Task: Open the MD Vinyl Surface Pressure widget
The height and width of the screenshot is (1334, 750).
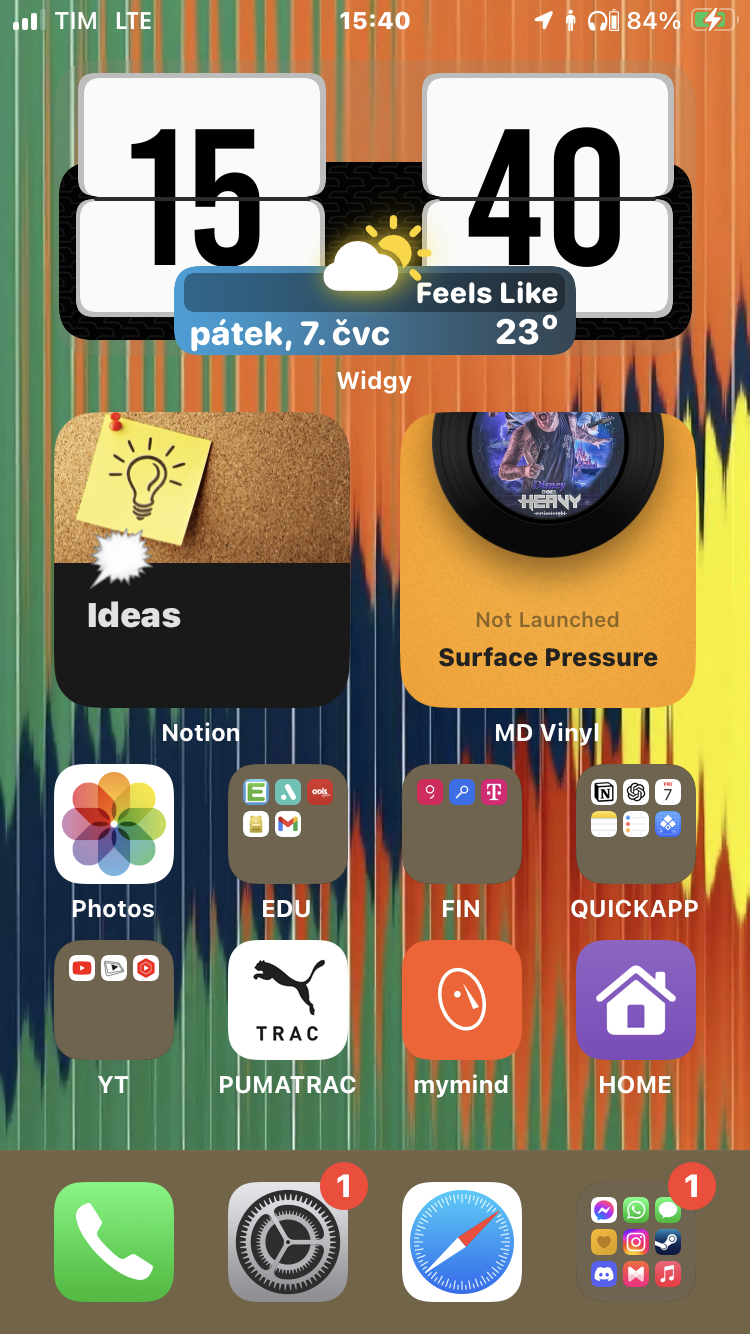Action: [x=547, y=560]
